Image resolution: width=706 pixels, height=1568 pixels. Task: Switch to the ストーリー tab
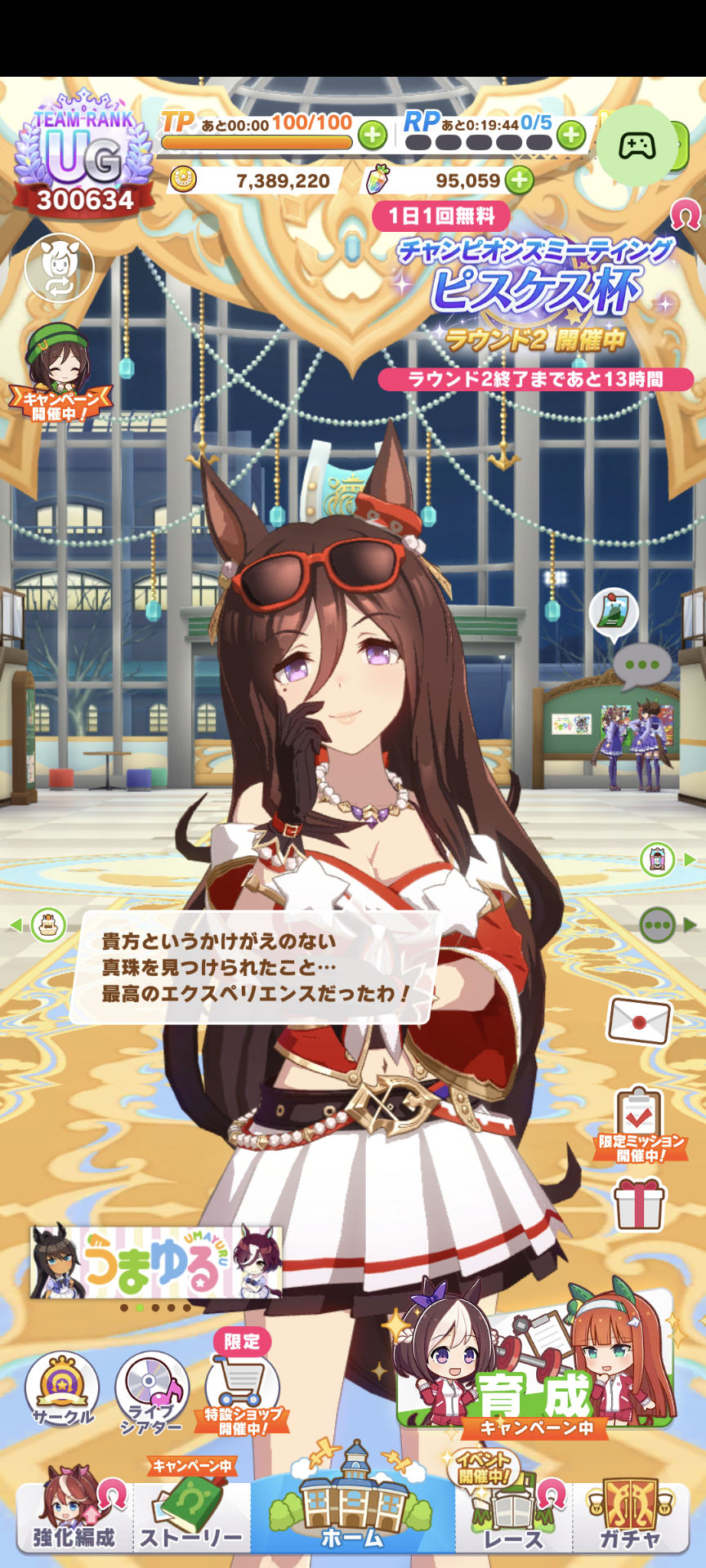191,1517
